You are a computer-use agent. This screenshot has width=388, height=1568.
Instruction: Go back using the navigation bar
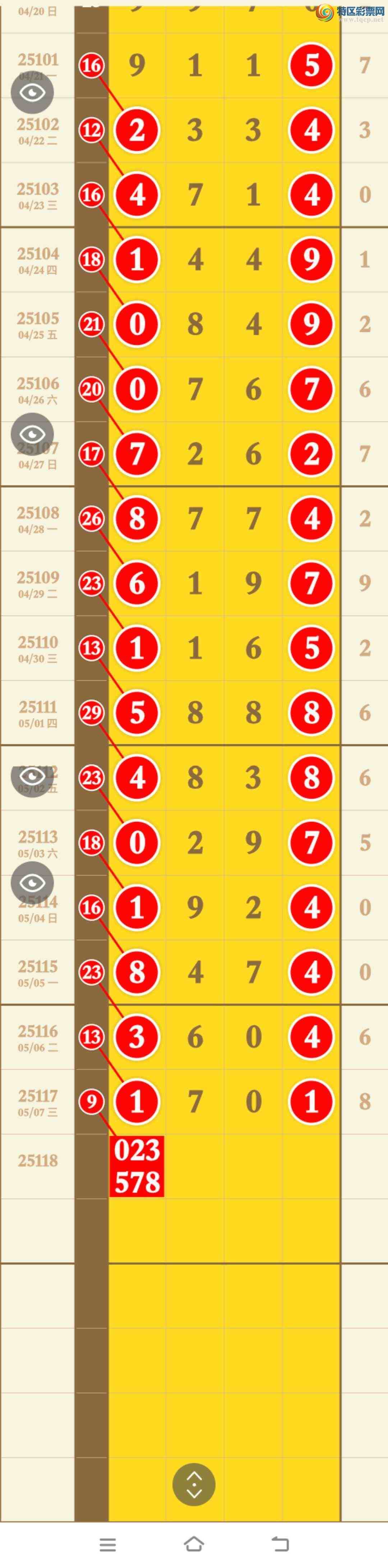pos(280,1544)
